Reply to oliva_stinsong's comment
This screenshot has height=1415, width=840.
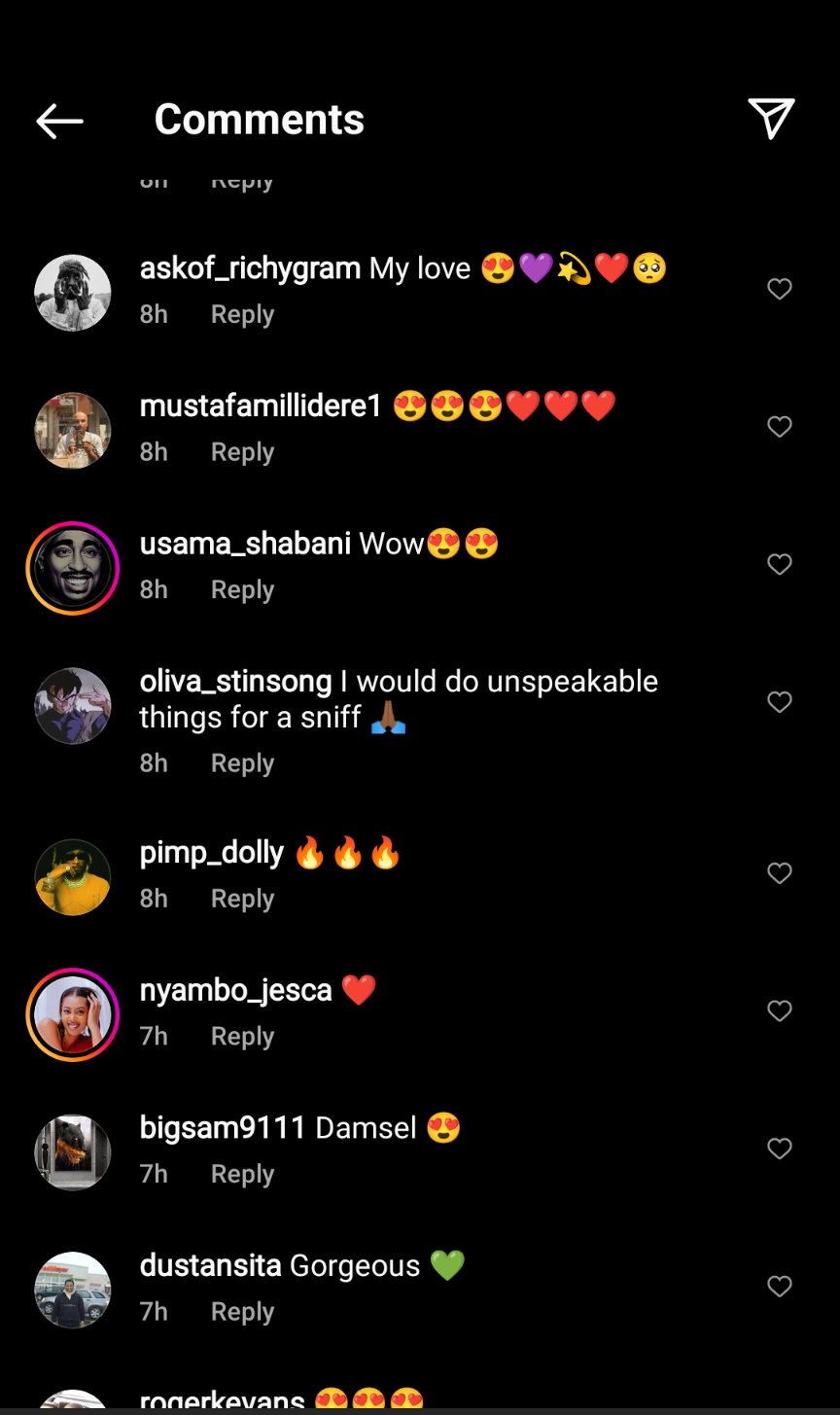(242, 763)
